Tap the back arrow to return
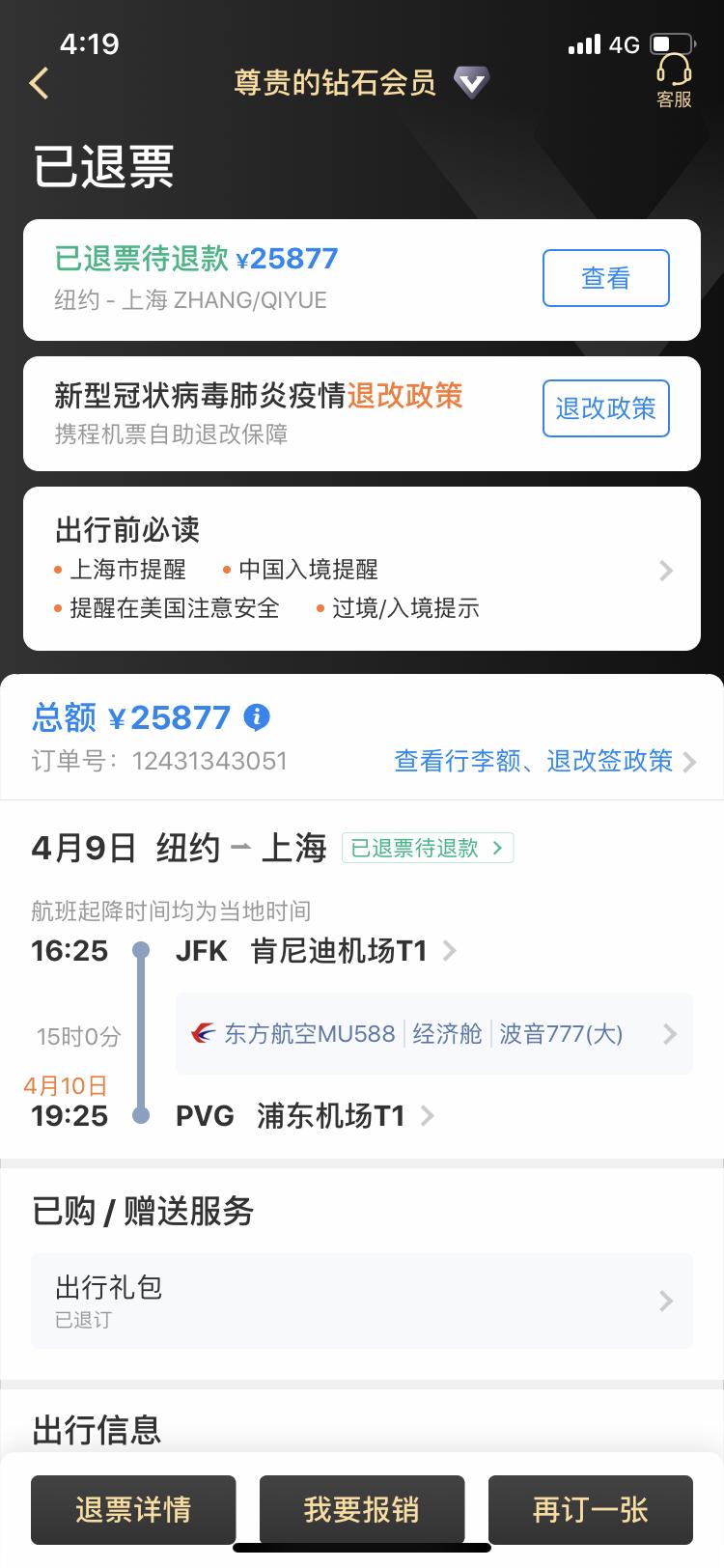Screen dimensions: 724x1568 pyautogui.click(x=39, y=84)
